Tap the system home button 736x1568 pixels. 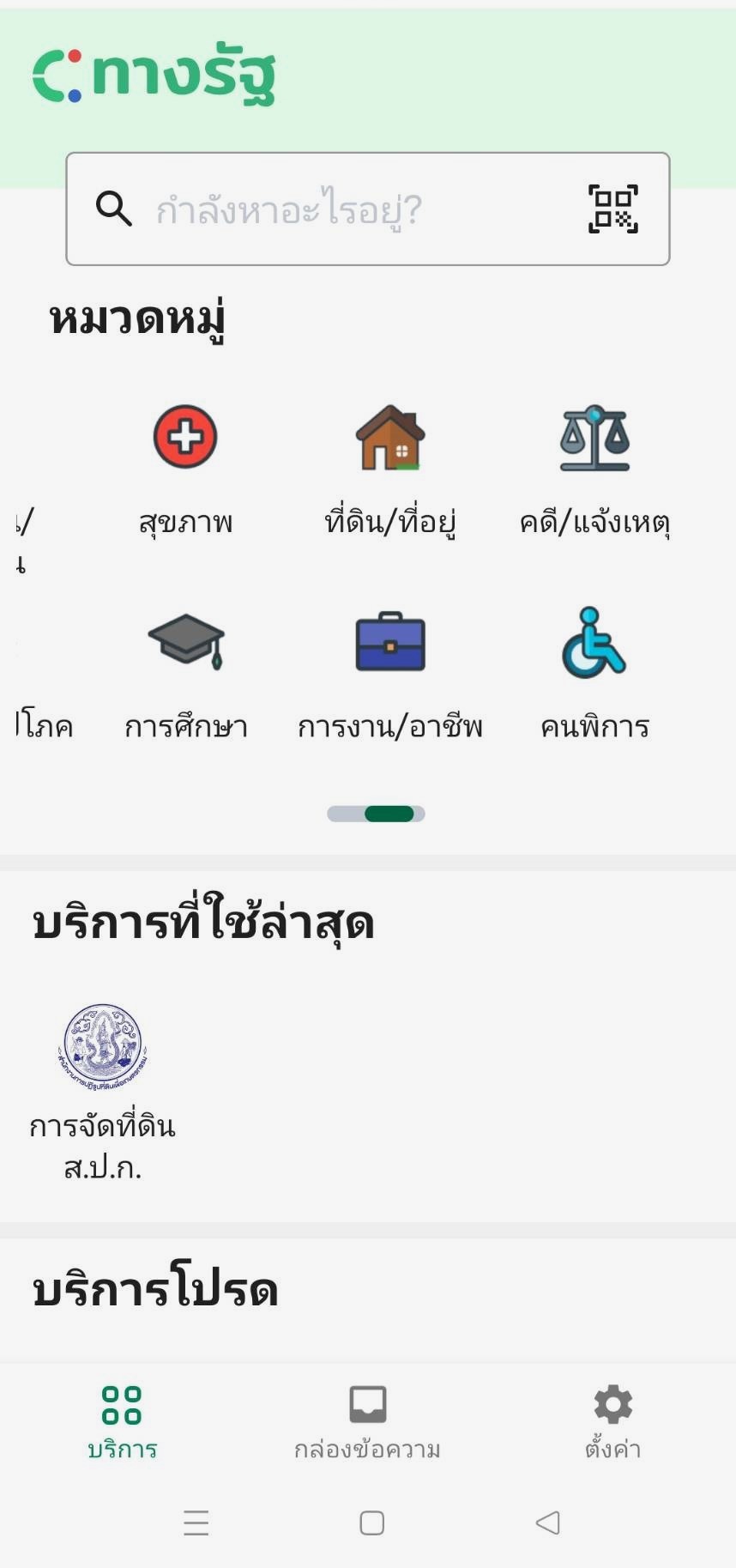[371, 1523]
